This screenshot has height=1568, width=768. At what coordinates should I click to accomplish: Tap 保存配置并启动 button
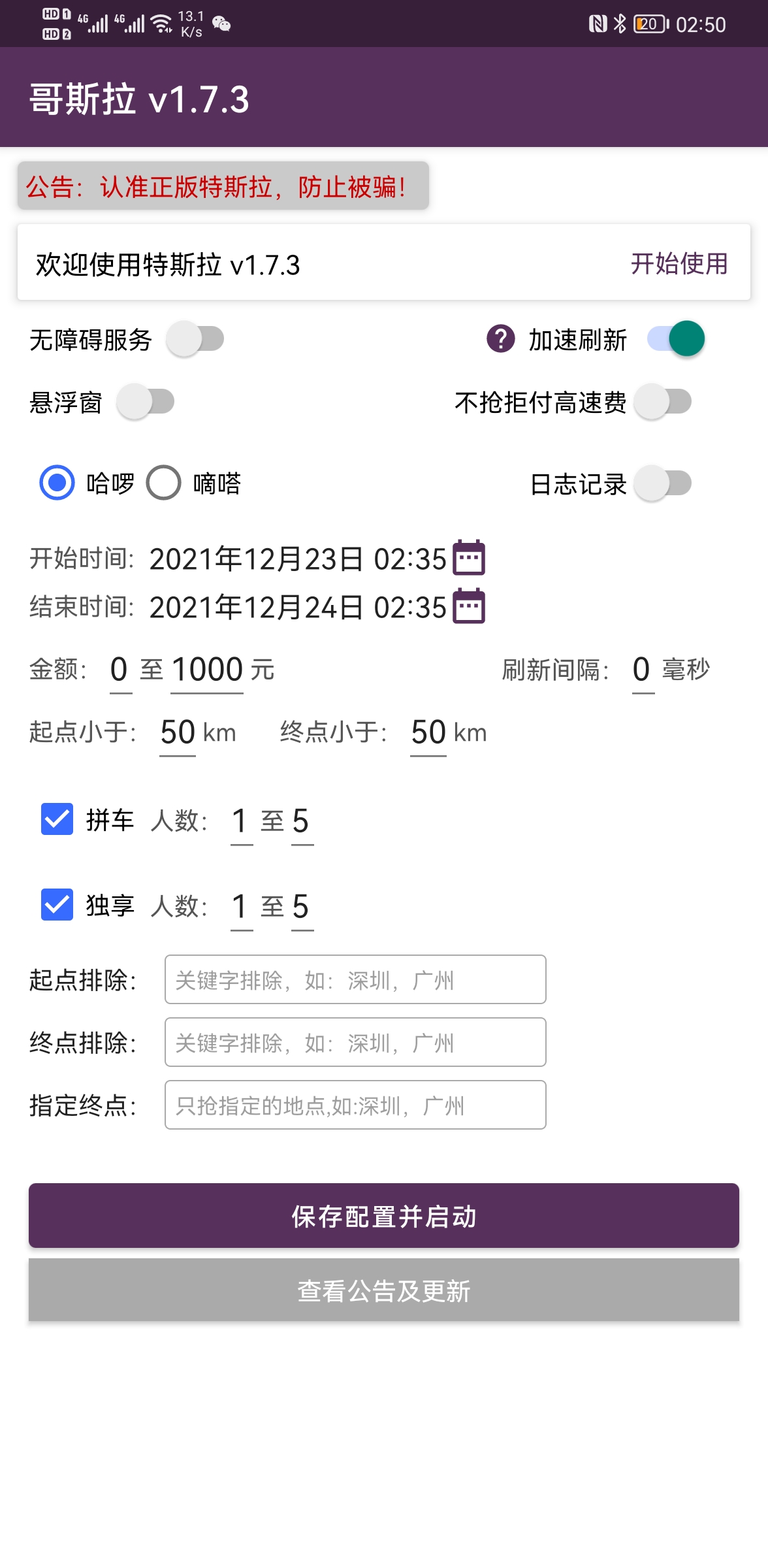384,1216
